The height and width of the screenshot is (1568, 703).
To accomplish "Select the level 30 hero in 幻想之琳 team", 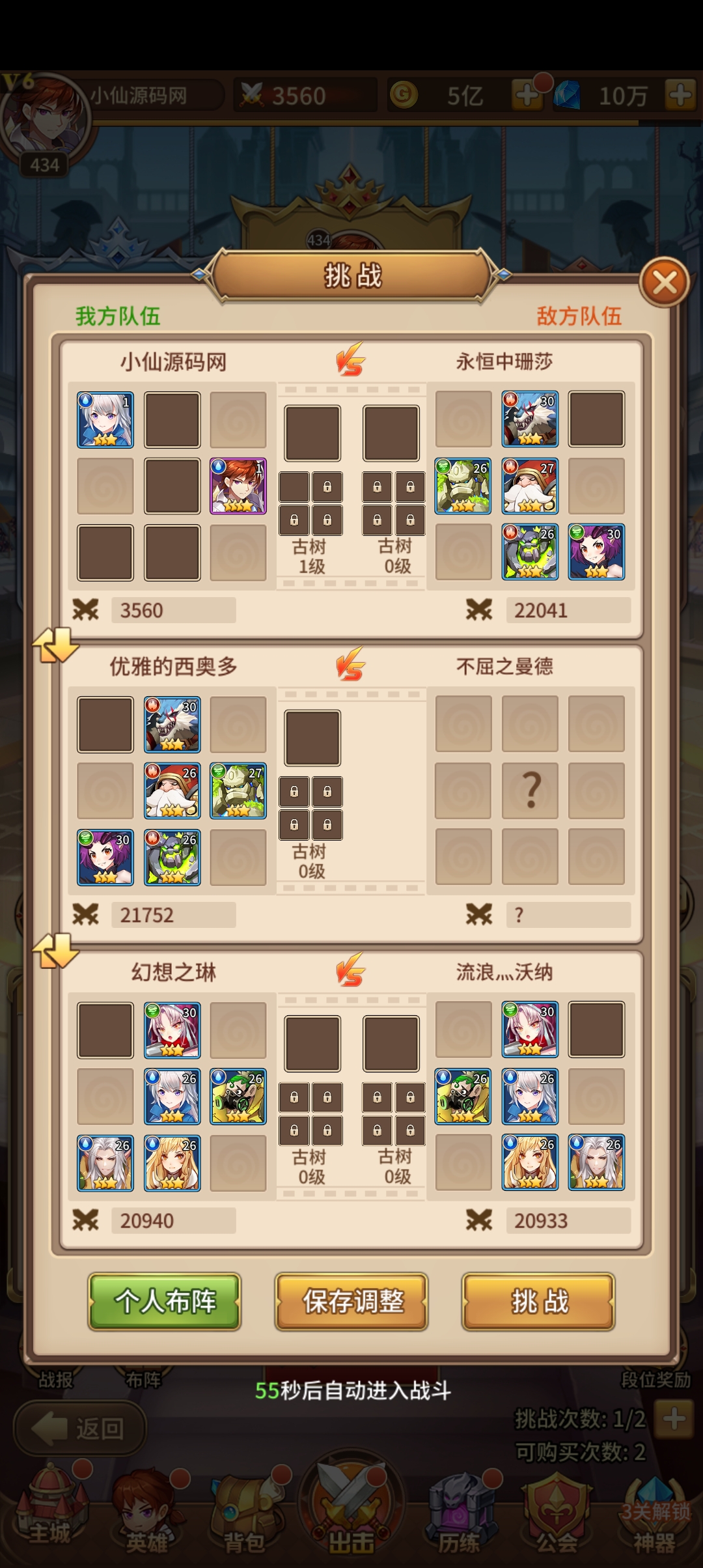I will 172,1029.
